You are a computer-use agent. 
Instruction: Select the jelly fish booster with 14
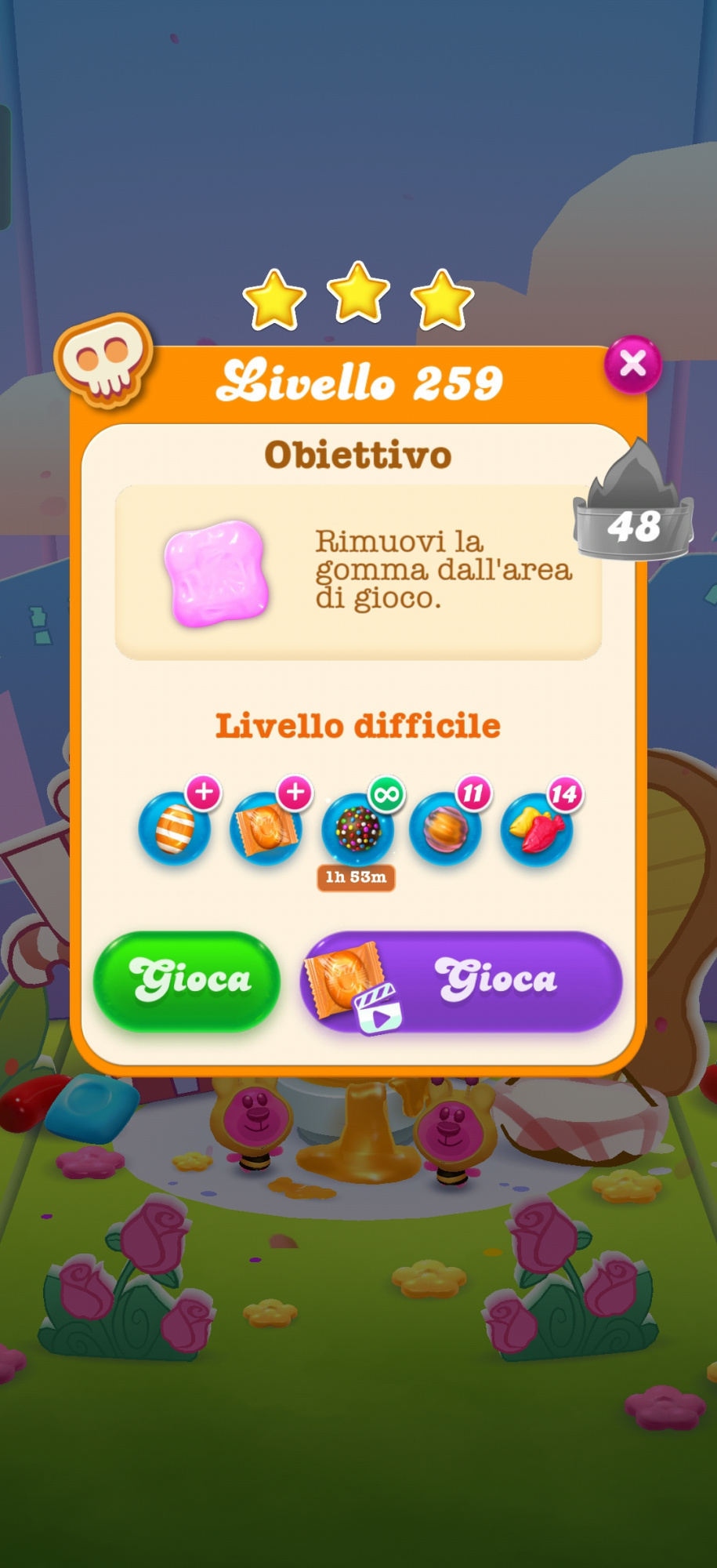[x=538, y=828]
